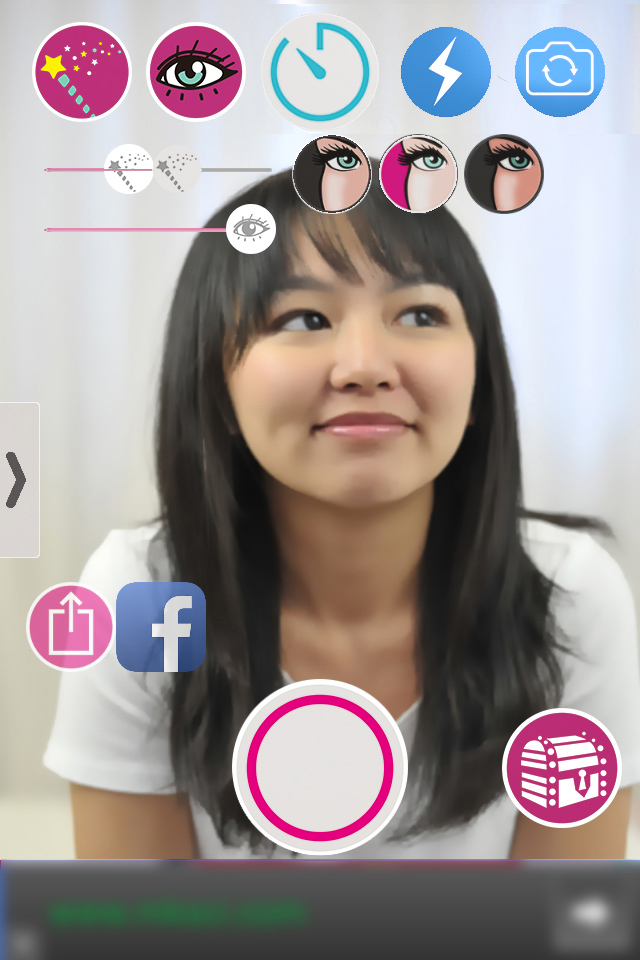640x960 pixels.
Task: Activate the self-timer
Action: pyautogui.click(x=320, y=72)
